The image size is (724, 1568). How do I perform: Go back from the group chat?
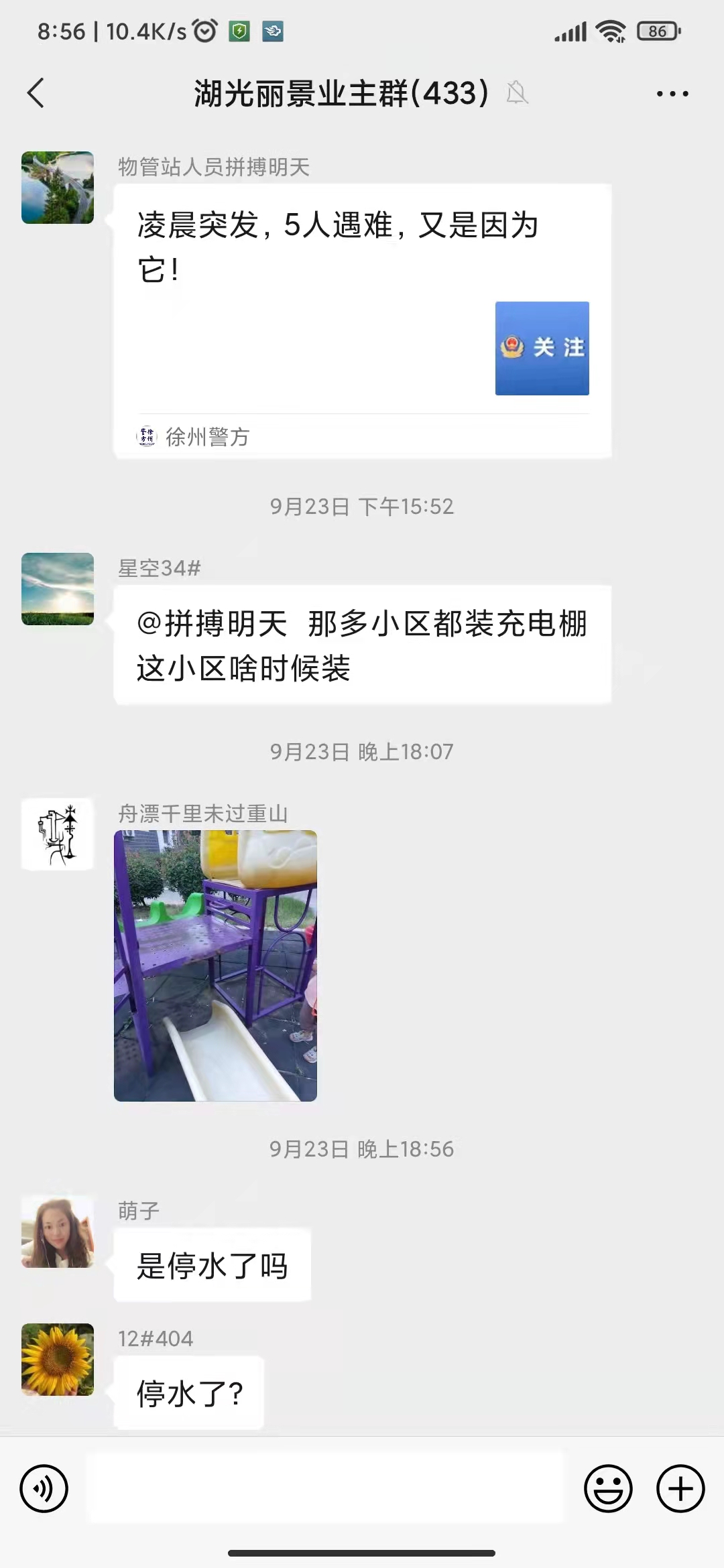(36, 93)
